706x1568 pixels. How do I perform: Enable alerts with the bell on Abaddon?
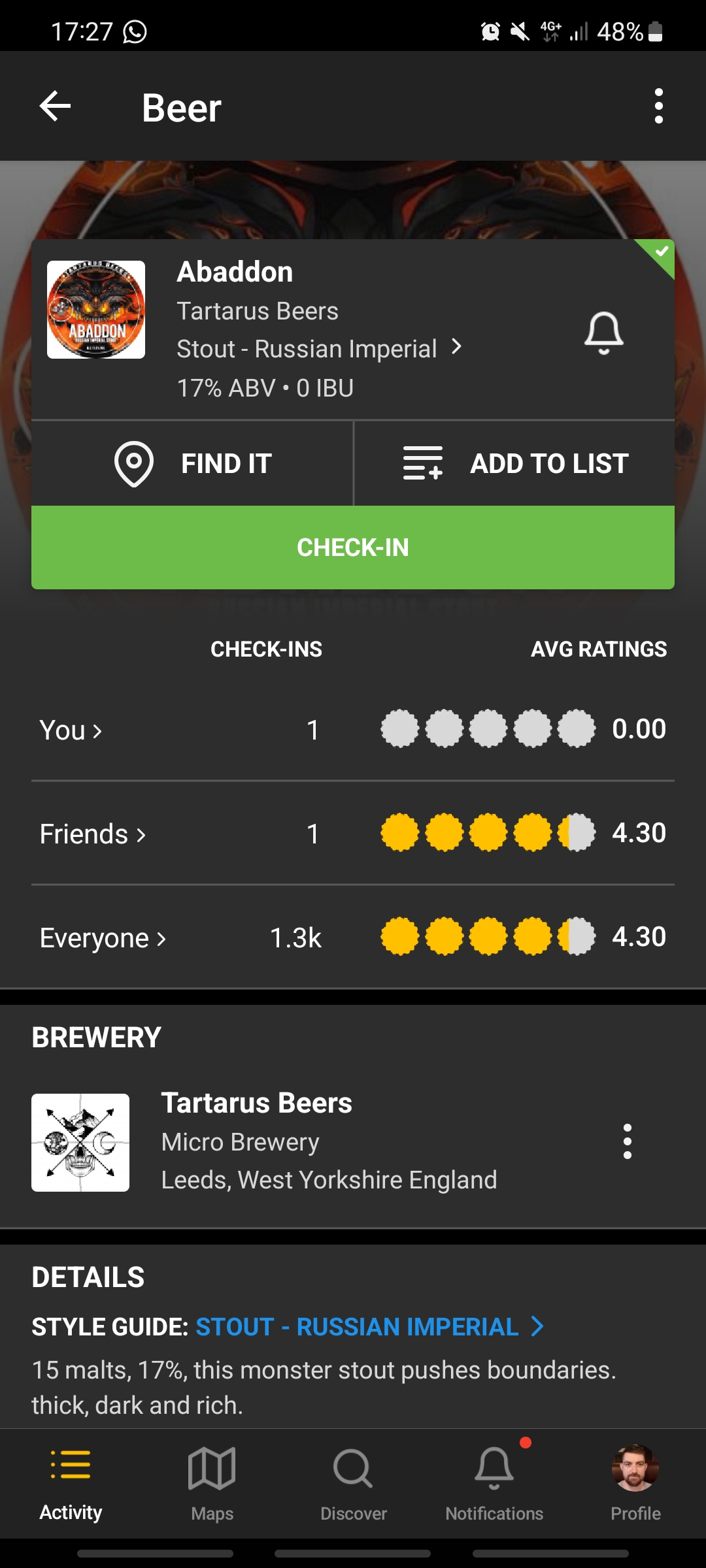603,333
